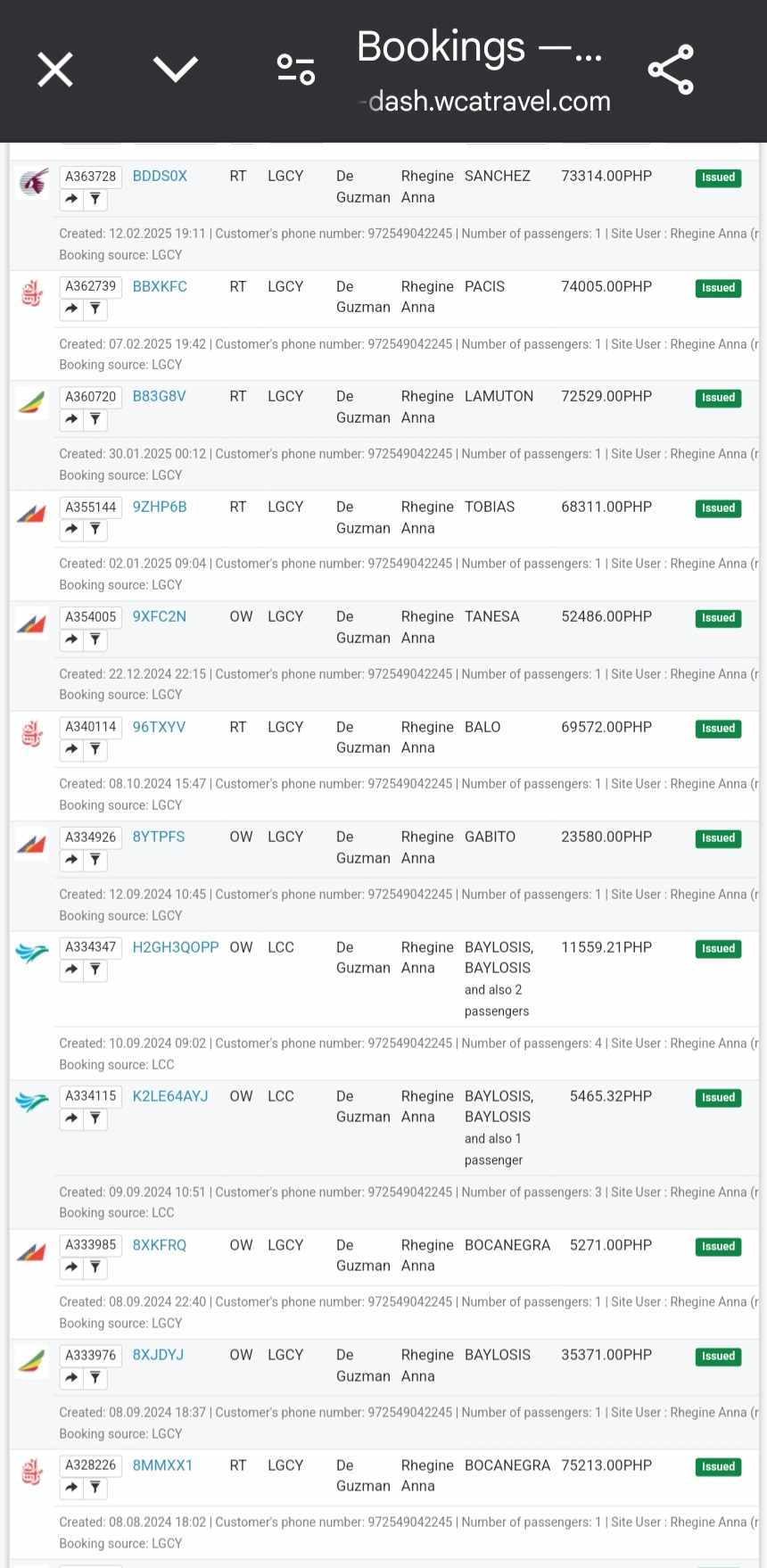Image resolution: width=767 pixels, height=1568 pixels.
Task: Open booking reference 8XJDYJ
Action: (x=158, y=1355)
